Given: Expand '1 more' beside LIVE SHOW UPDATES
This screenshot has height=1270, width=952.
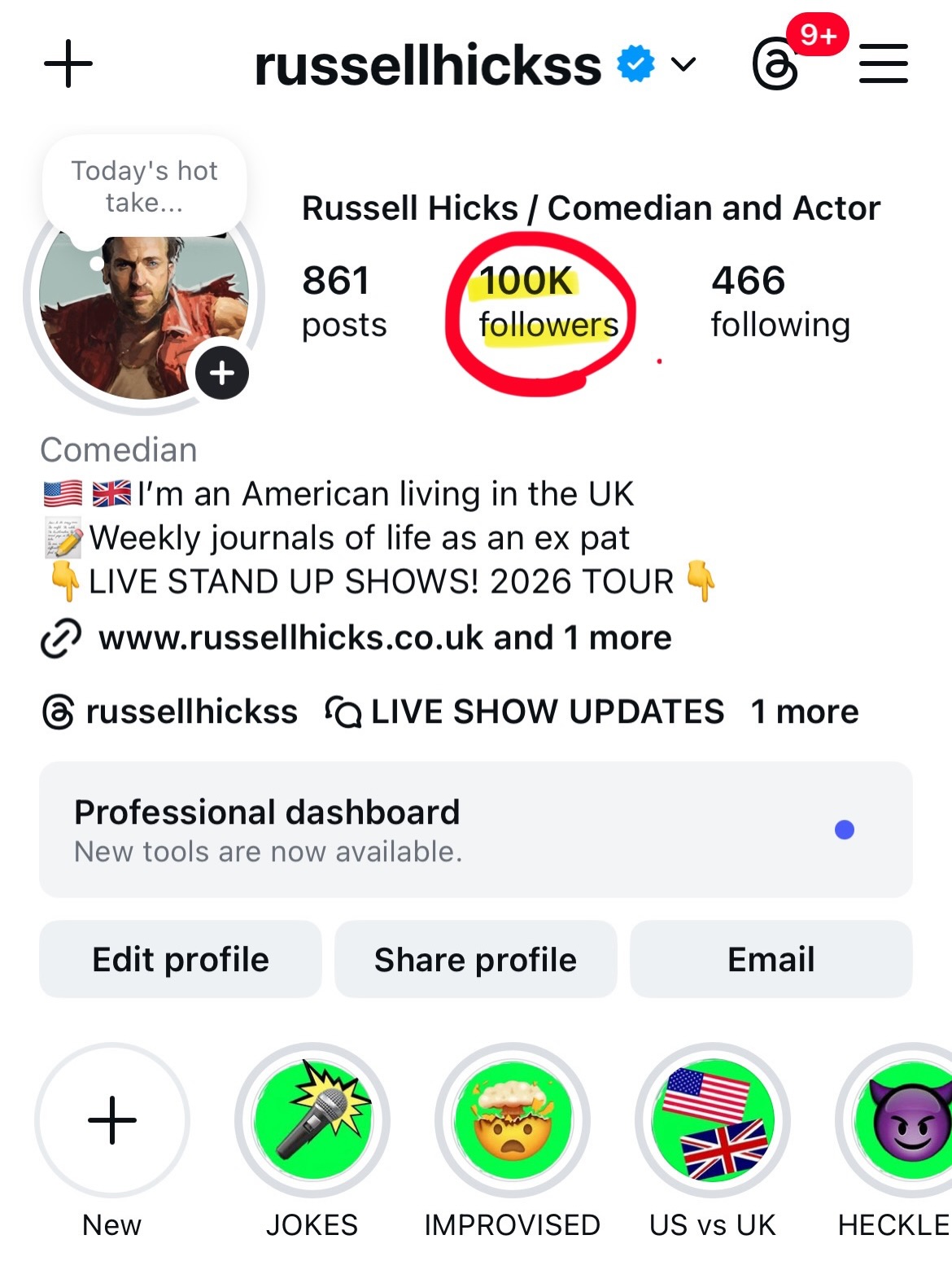Looking at the screenshot, I should click(804, 711).
